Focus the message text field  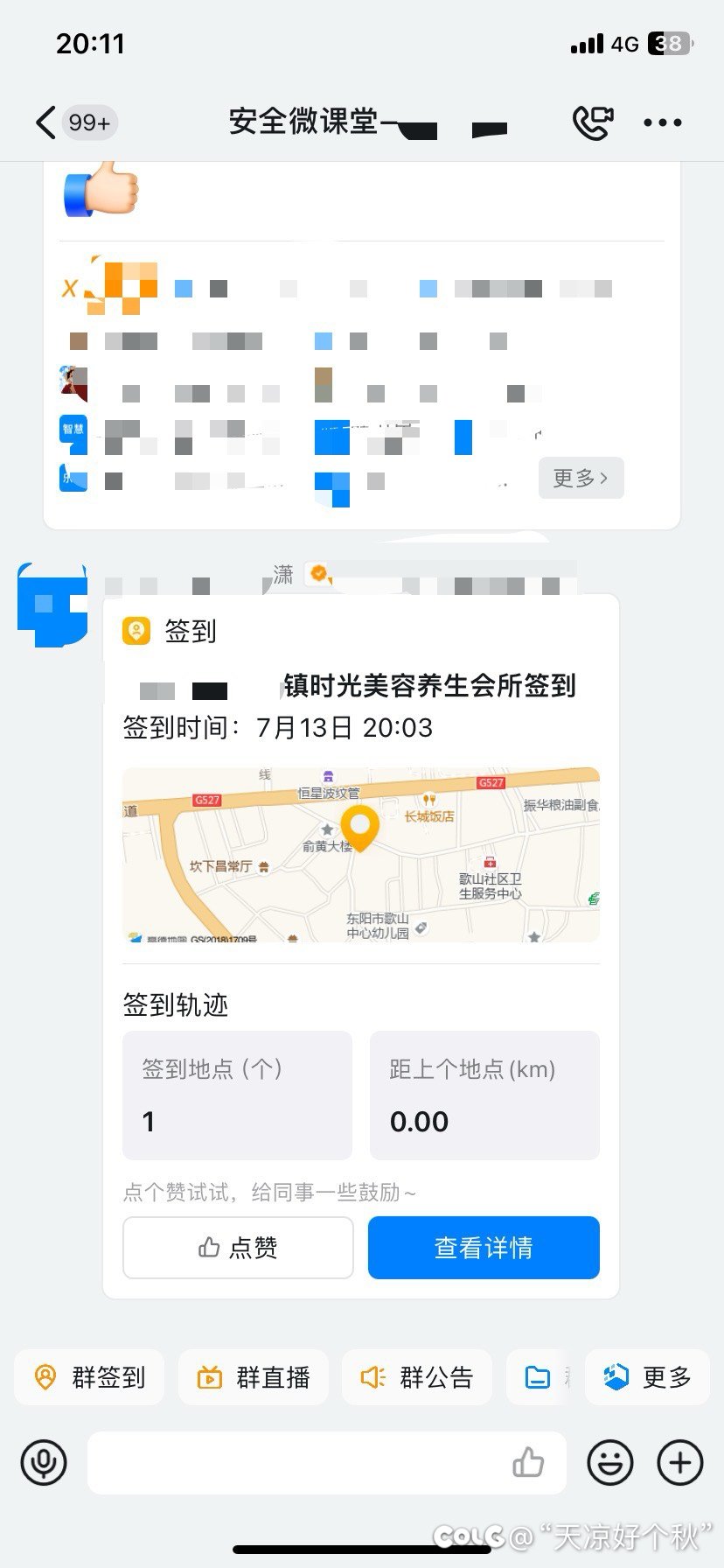point(297,1462)
